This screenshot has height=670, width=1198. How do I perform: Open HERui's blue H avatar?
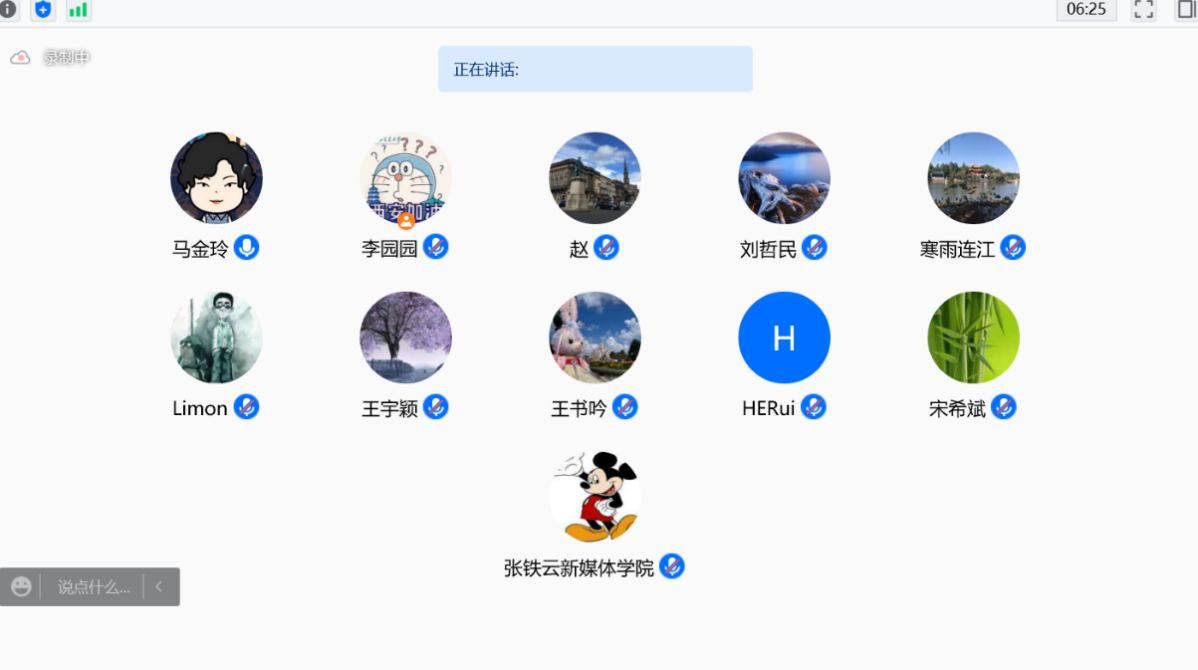(x=784, y=337)
